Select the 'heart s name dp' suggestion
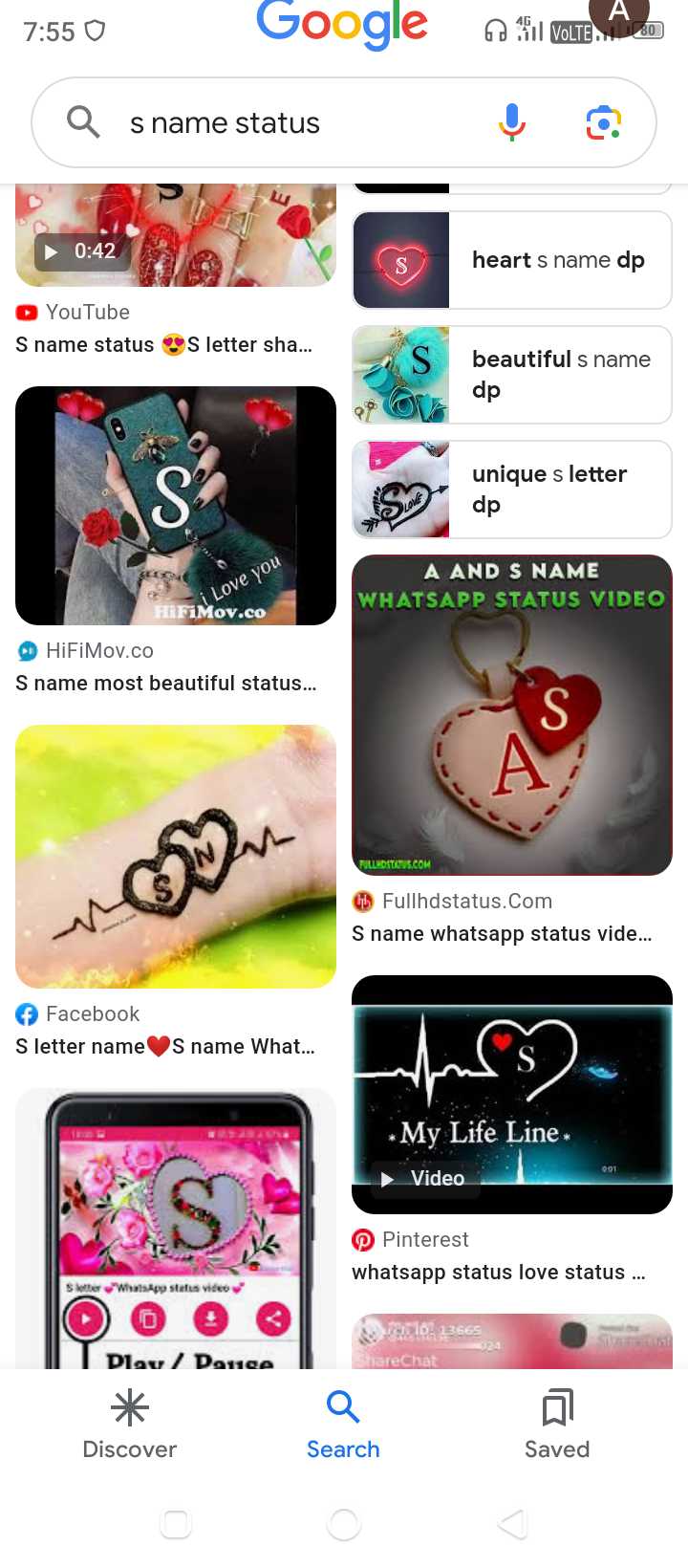The image size is (688, 1568). tap(512, 260)
